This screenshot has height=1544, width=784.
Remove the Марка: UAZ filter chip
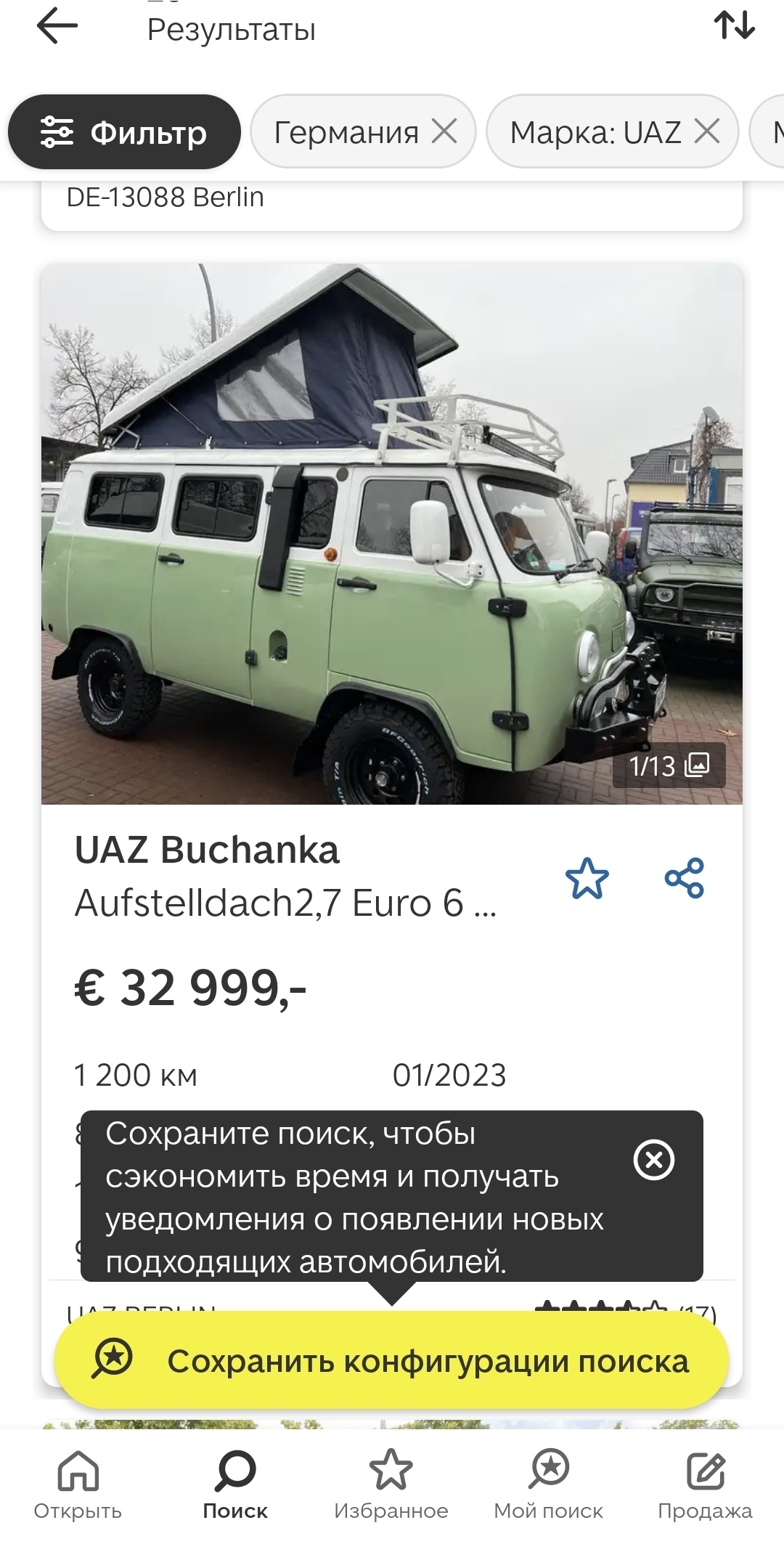click(x=706, y=132)
